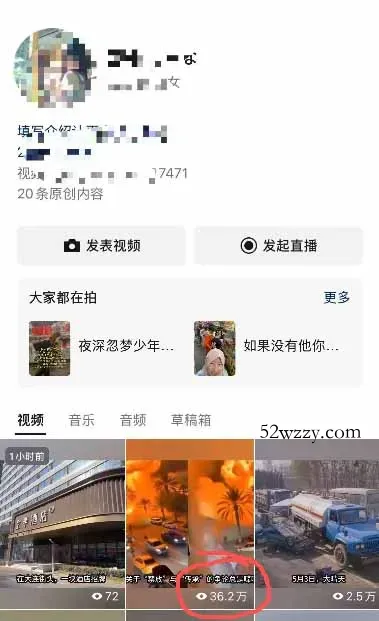Open the truck video with 2.5万 views
Image resolution: width=379 pixels, height=621 pixels.
coord(317,524)
